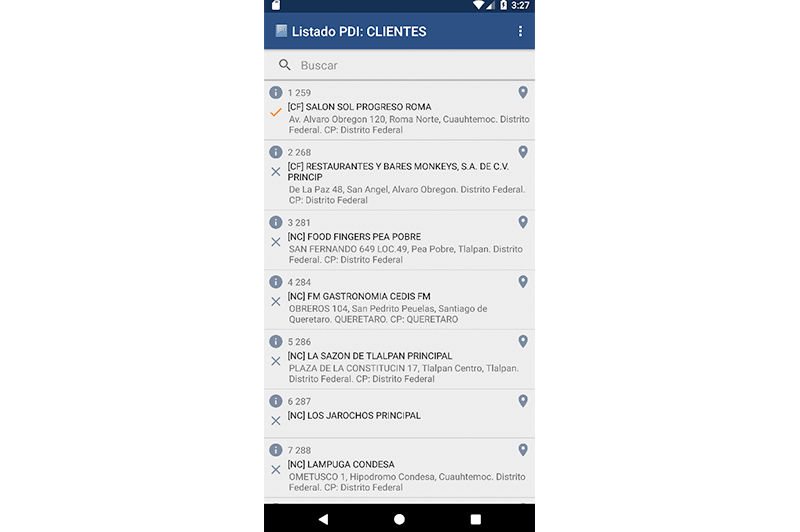Show info for LOS JAROCHOS PRINCIPAL
The height and width of the screenshot is (532, 800).
click(276, 401)
